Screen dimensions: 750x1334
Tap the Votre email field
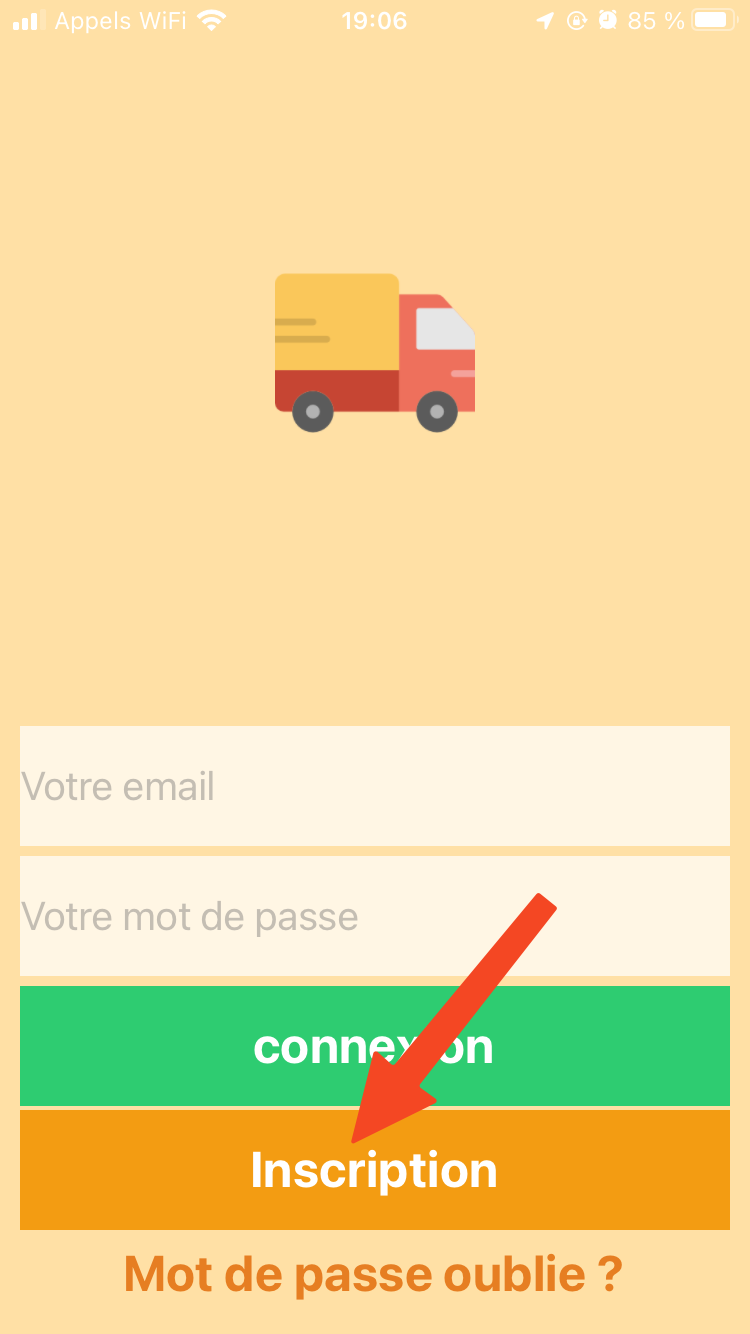[x=375, y=786]
